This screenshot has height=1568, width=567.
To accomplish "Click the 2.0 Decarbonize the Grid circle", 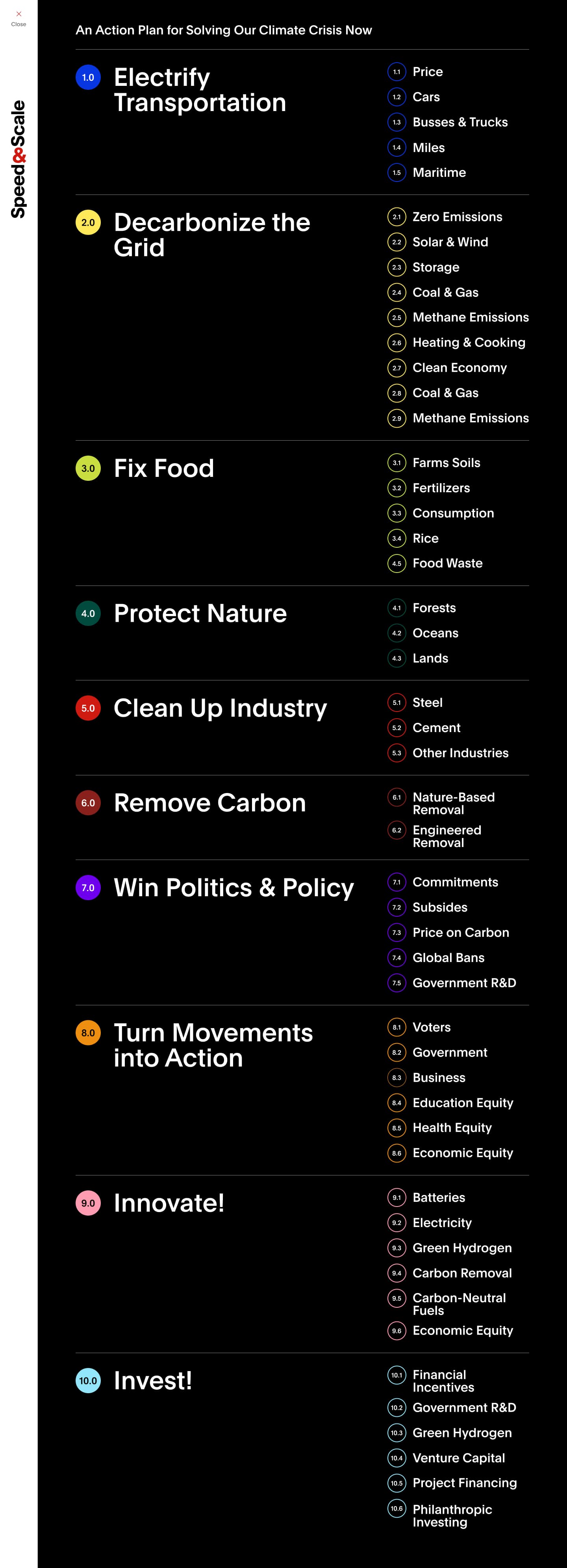I will (87, 223).
